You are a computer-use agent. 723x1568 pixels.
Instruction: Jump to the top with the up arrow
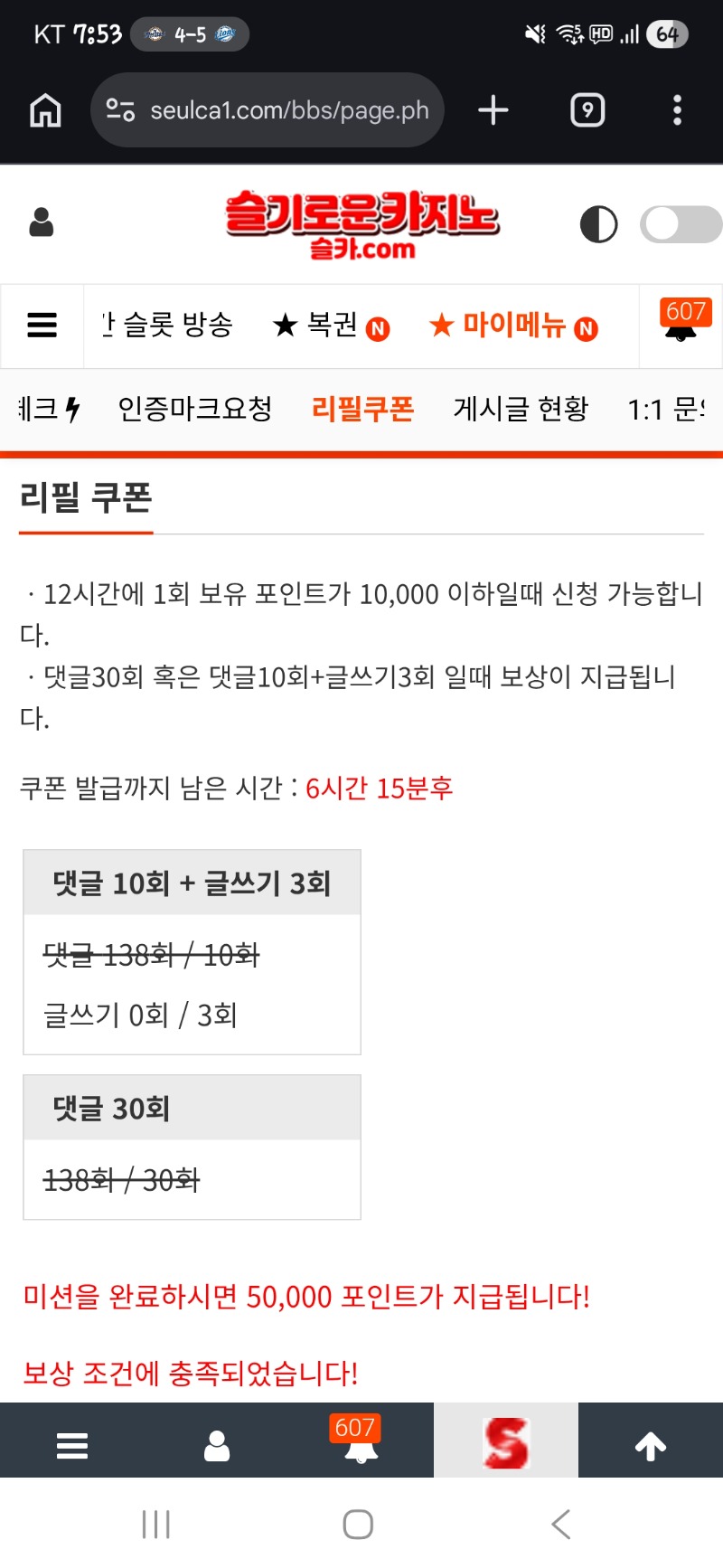coord(651,1446)
